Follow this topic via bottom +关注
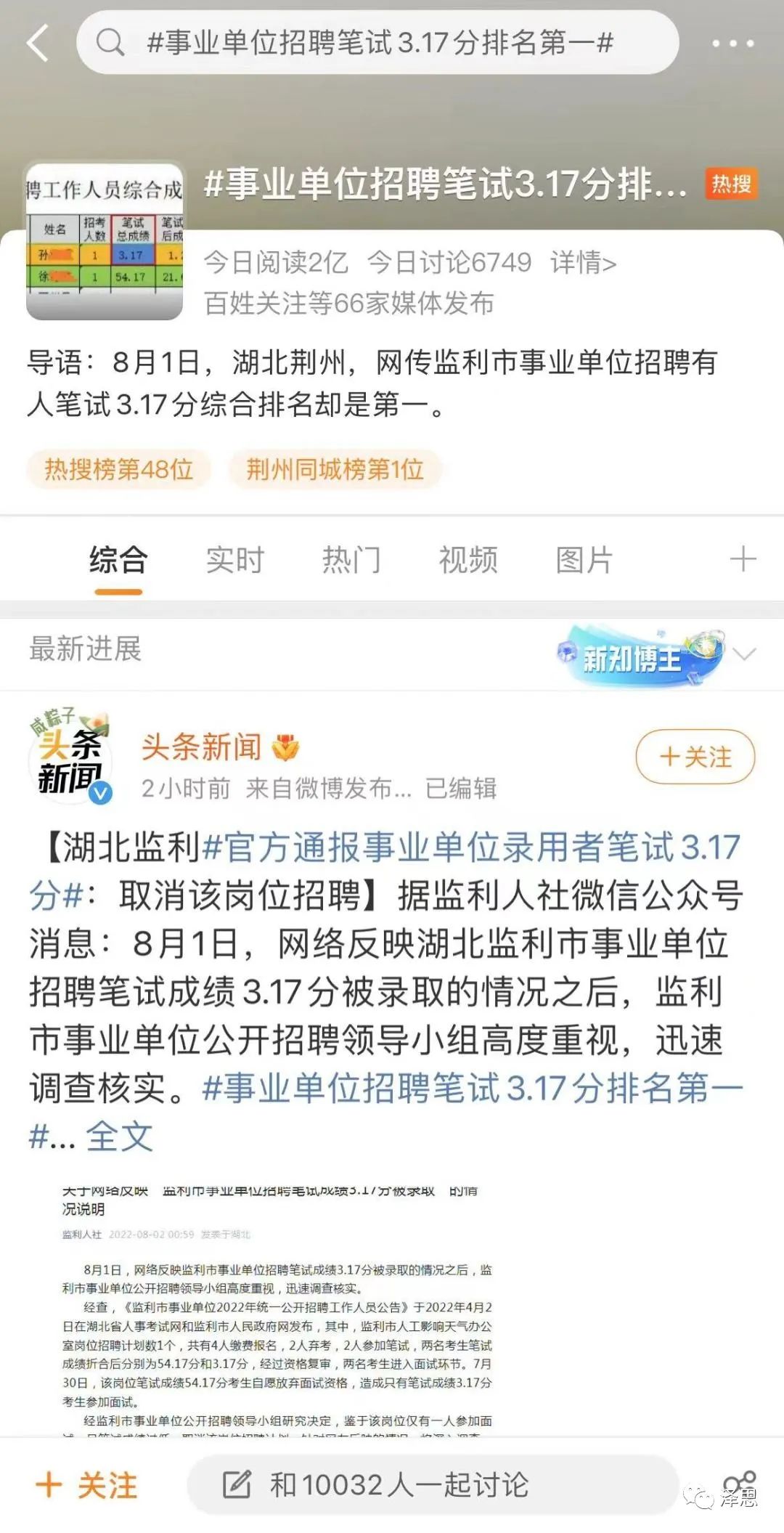 pos(86,1484)
